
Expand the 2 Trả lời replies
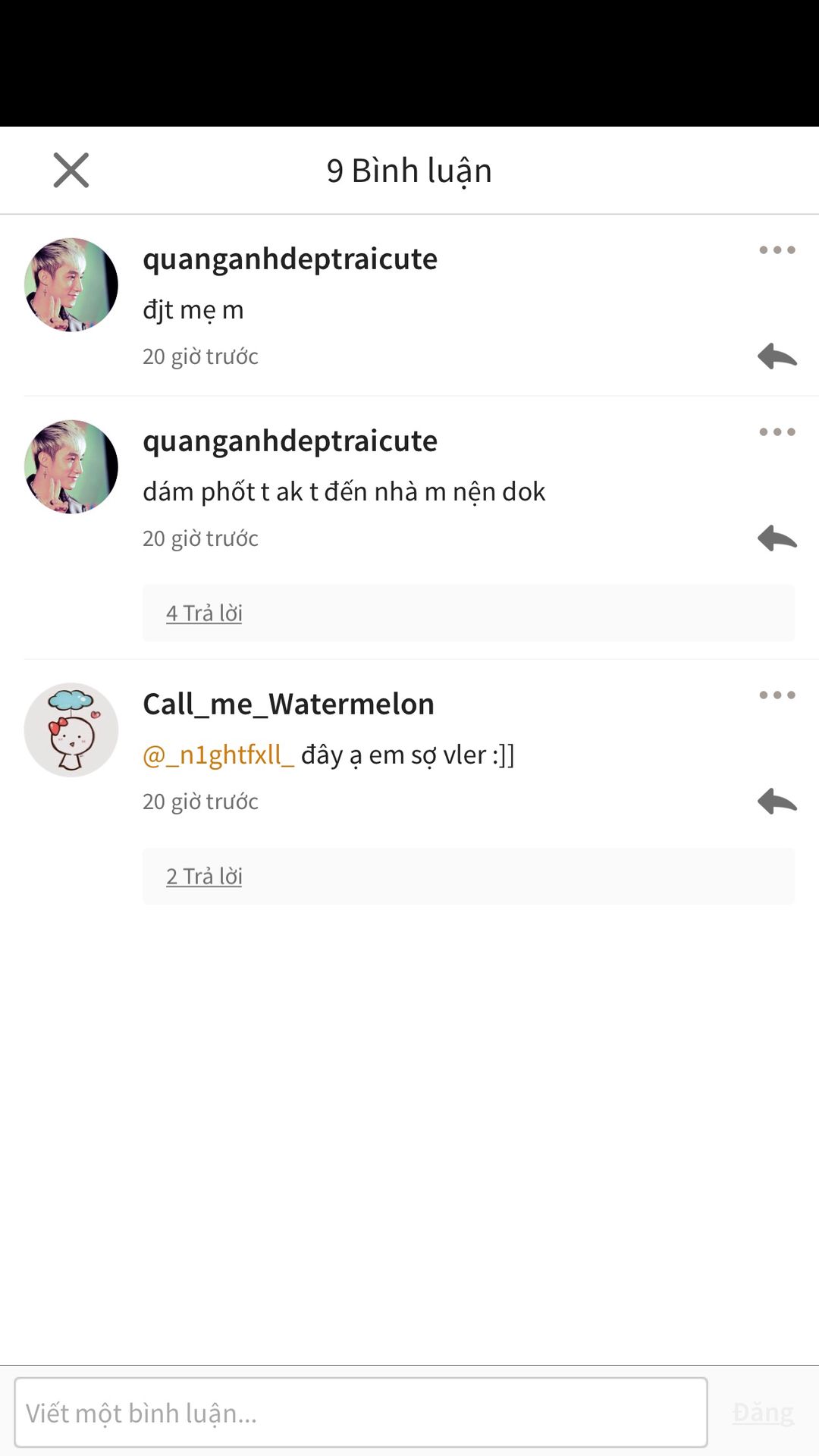click(204, 876)
